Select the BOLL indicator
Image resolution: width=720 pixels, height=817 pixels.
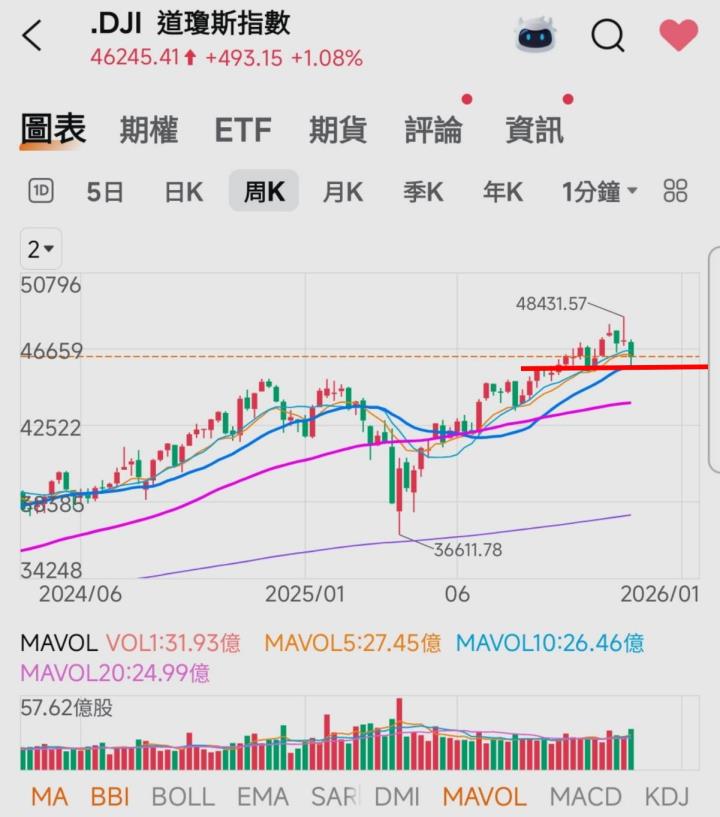182,797
